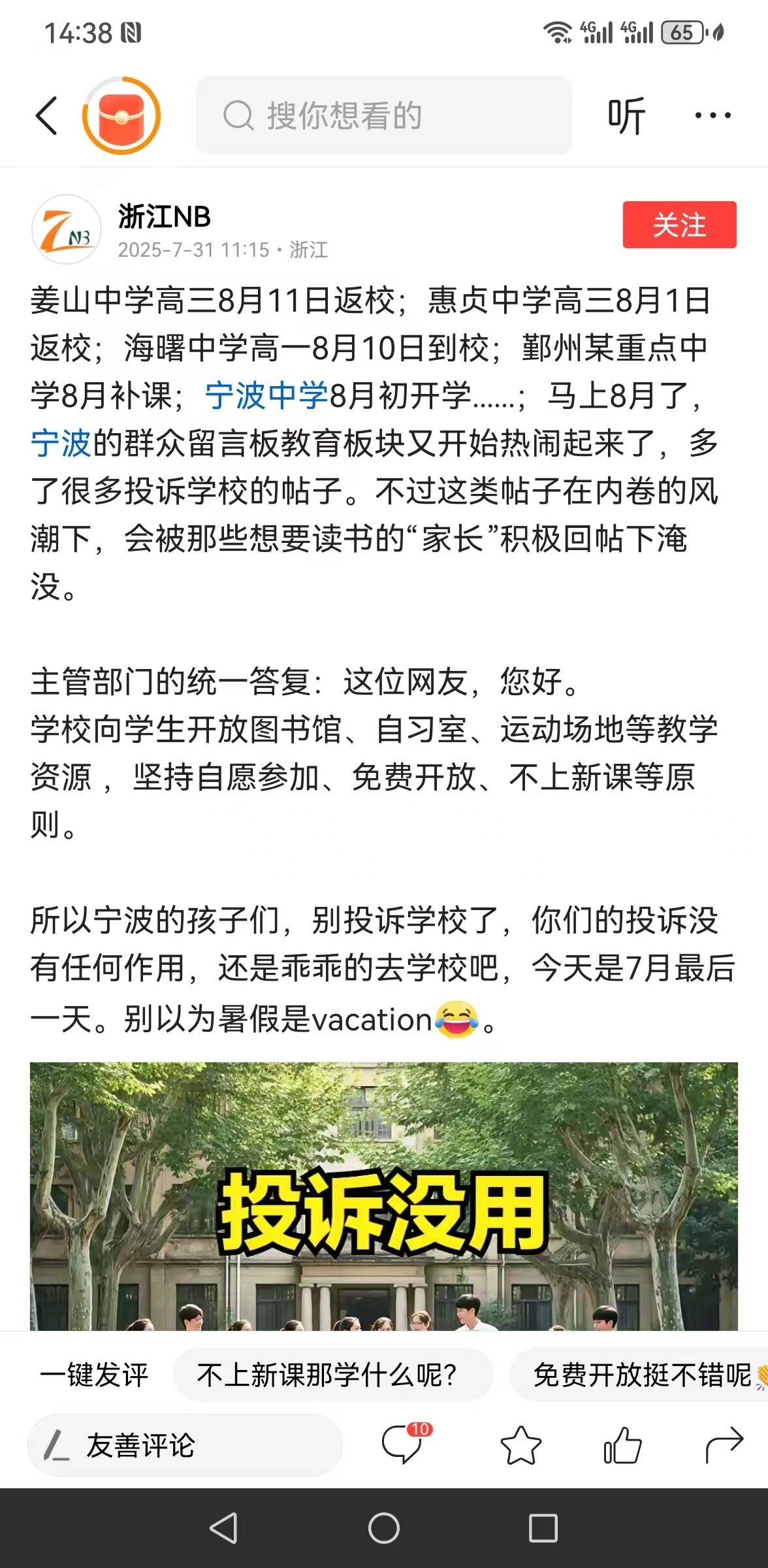Open the comments showing 10 replies
768x1568 pixels.
pos(402,1444)
